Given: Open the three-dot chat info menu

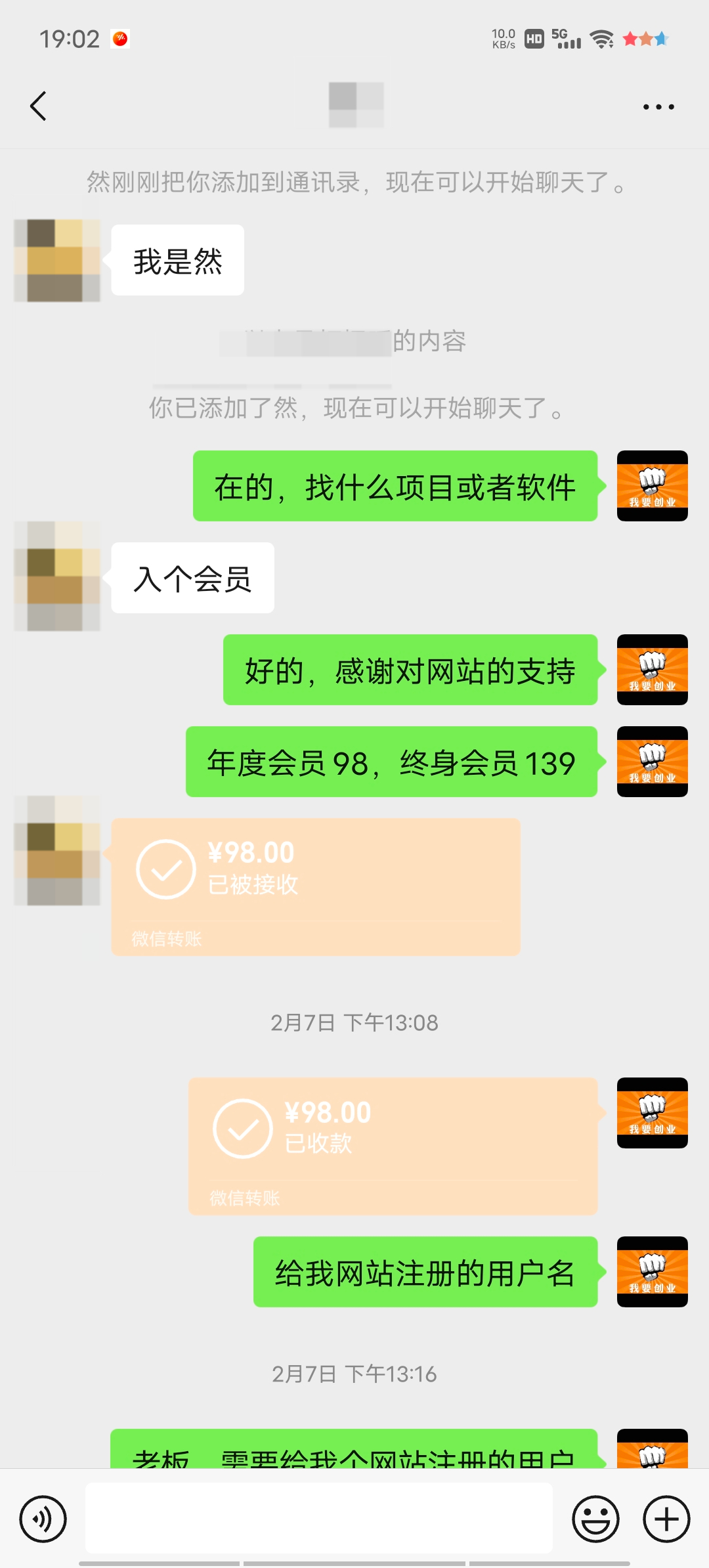Looking at the screenshot, I should (658, 106).
